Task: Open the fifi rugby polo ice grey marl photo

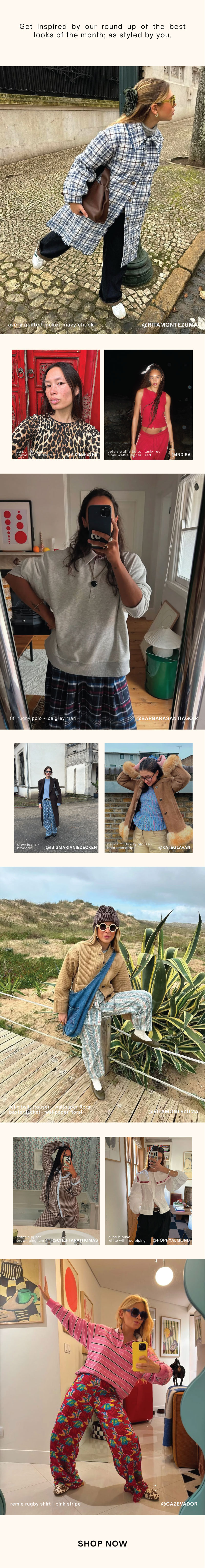Action: [x=102, y=600]
